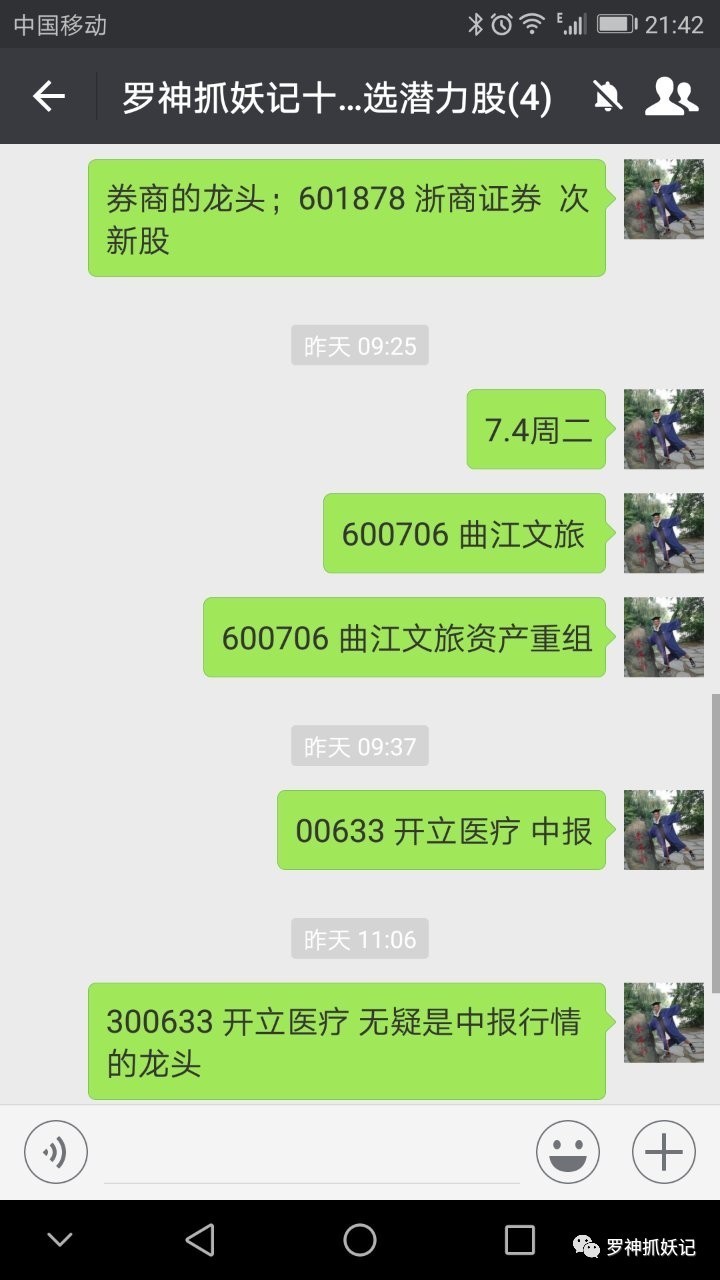
Task: Go back from the group chat
Action: coord(48,97)
